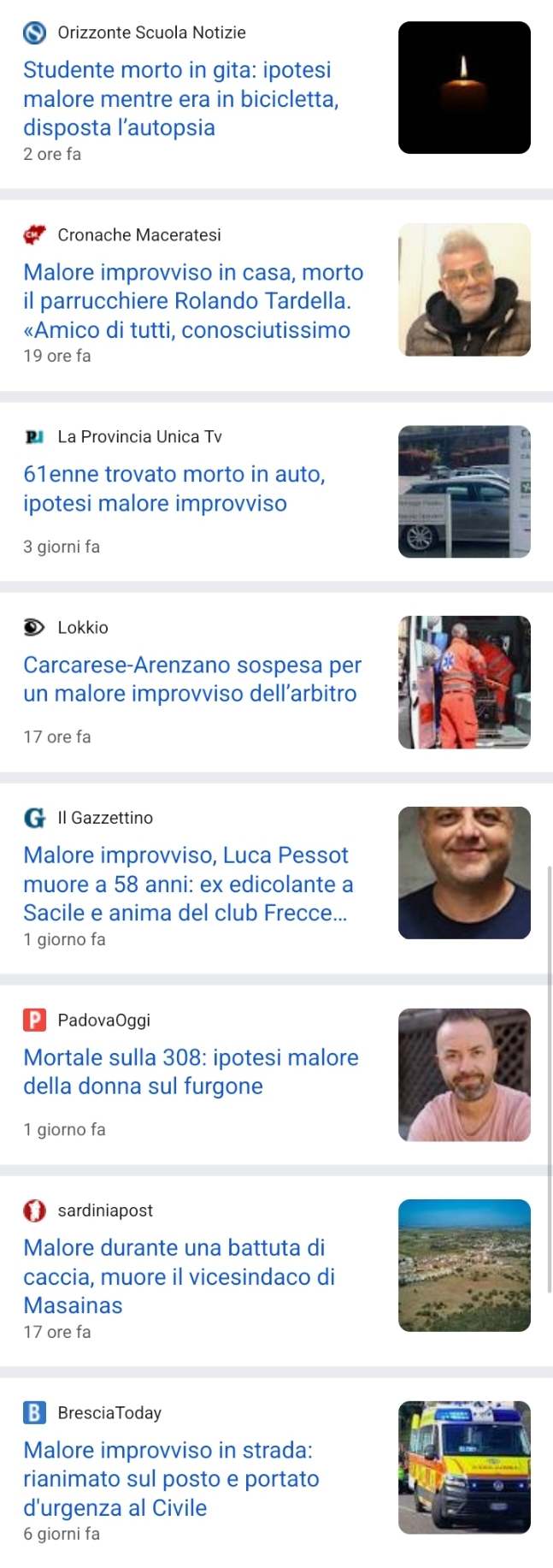View the Lokkio article on Carcarese-Arenzano suspension

coord(192,679)
